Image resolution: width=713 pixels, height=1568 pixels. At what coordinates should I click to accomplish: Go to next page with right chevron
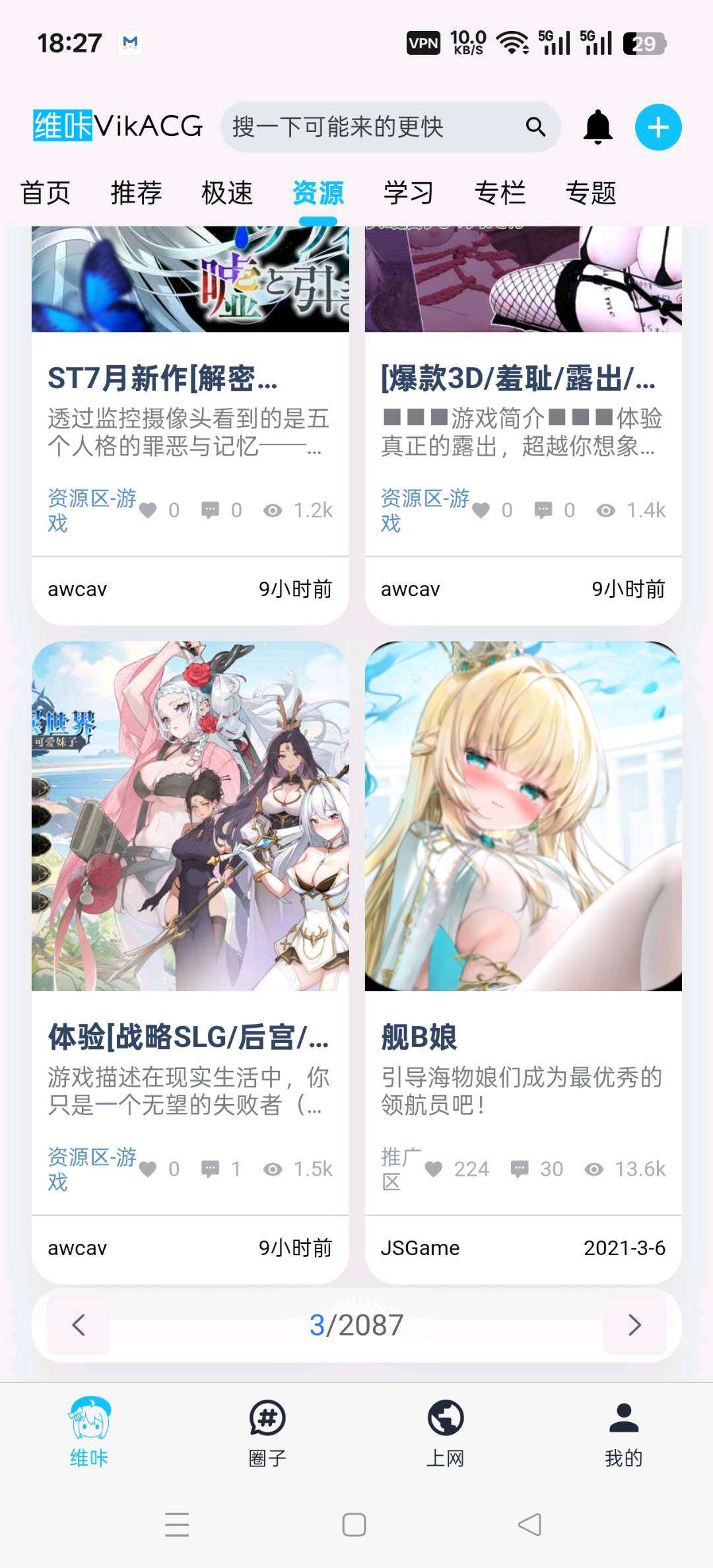(635, 1324)
